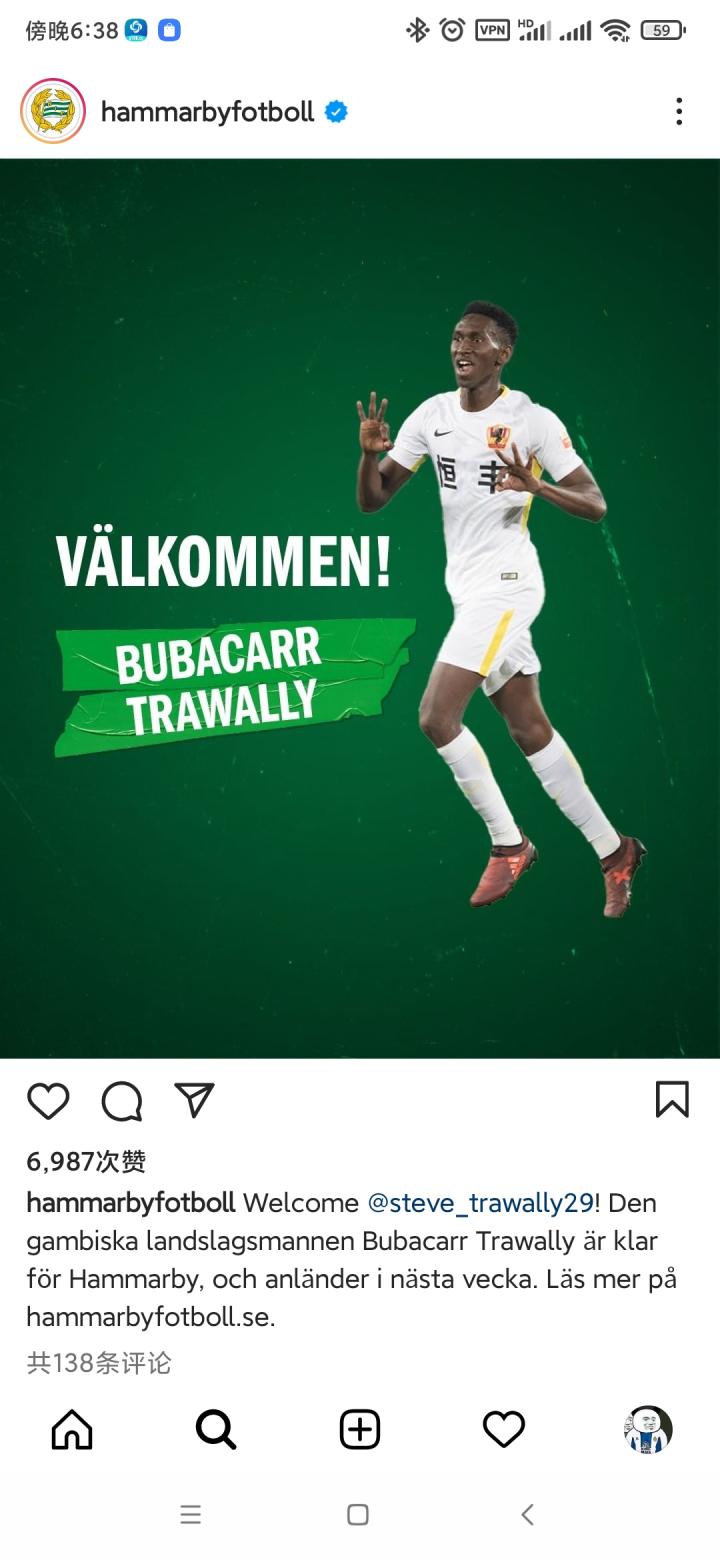720x1560 pixels.
Task: Open hammarbyfotboll profile from the header avatar
Action: click(53, 111)
